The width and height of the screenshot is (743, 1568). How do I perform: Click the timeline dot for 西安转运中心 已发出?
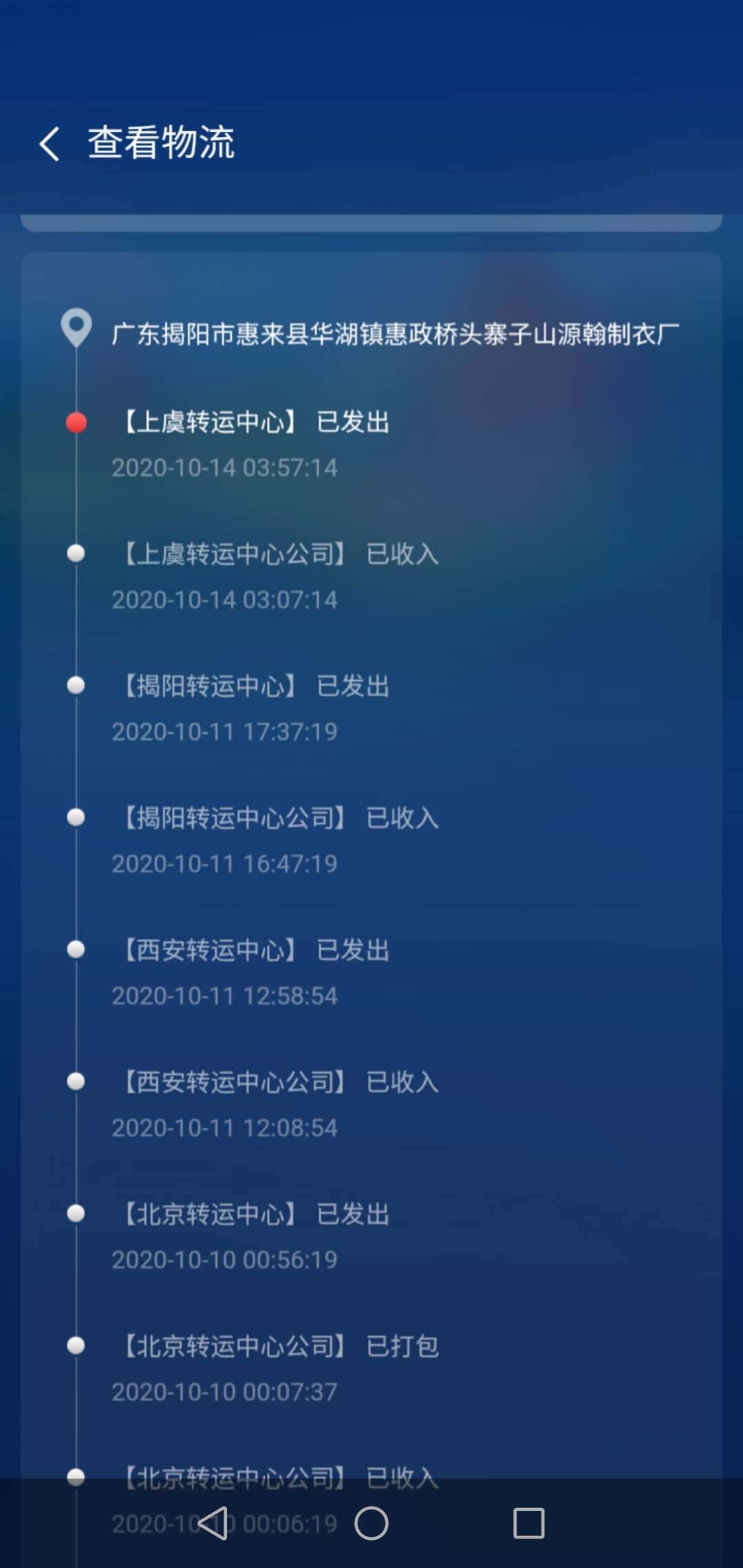76,950
